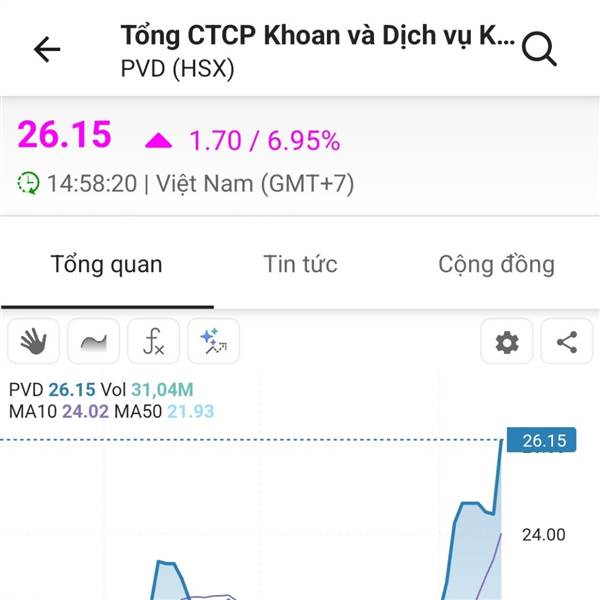Open the search magnifier icon
This screenshot has width=600, height=600.
tap(539, 49)
